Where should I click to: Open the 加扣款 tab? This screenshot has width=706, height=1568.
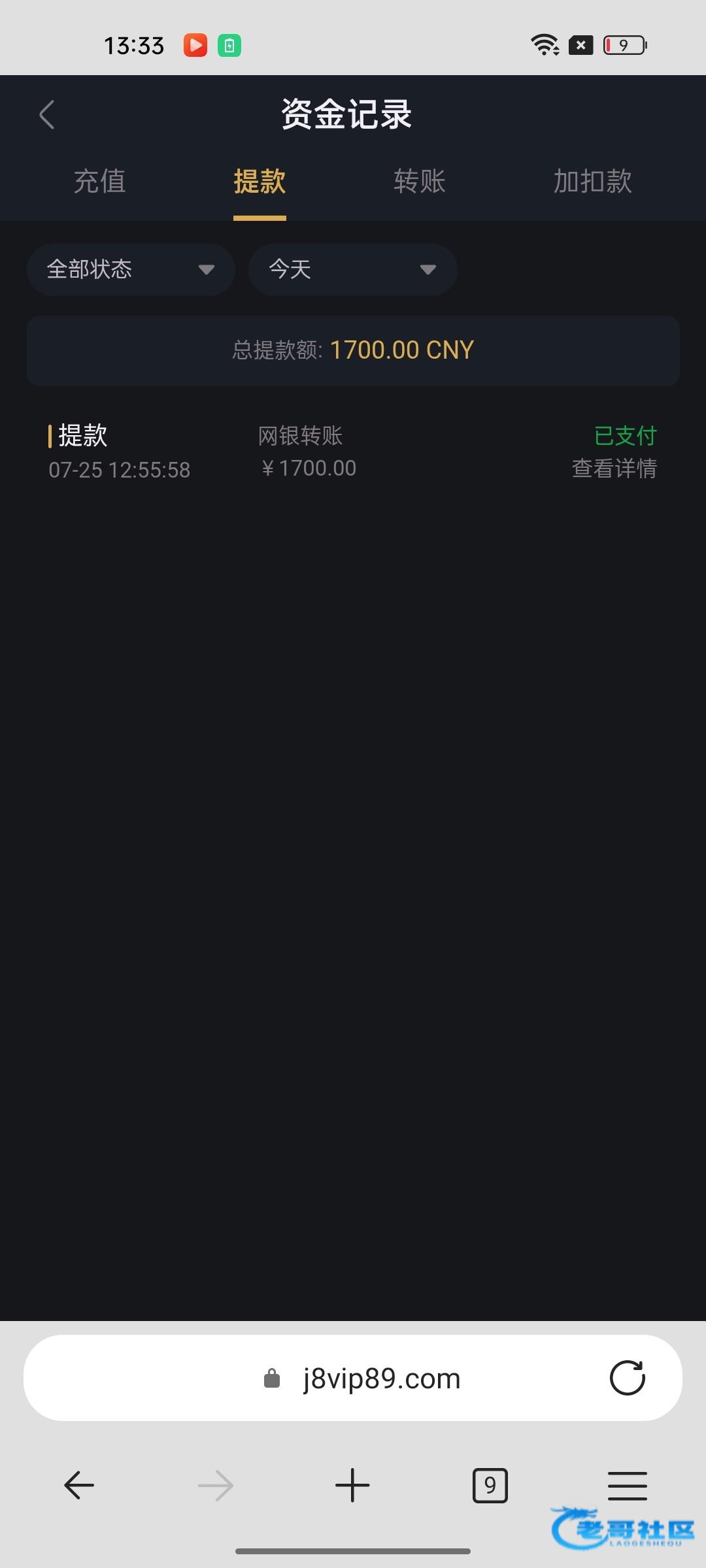[x=592, y=182]
